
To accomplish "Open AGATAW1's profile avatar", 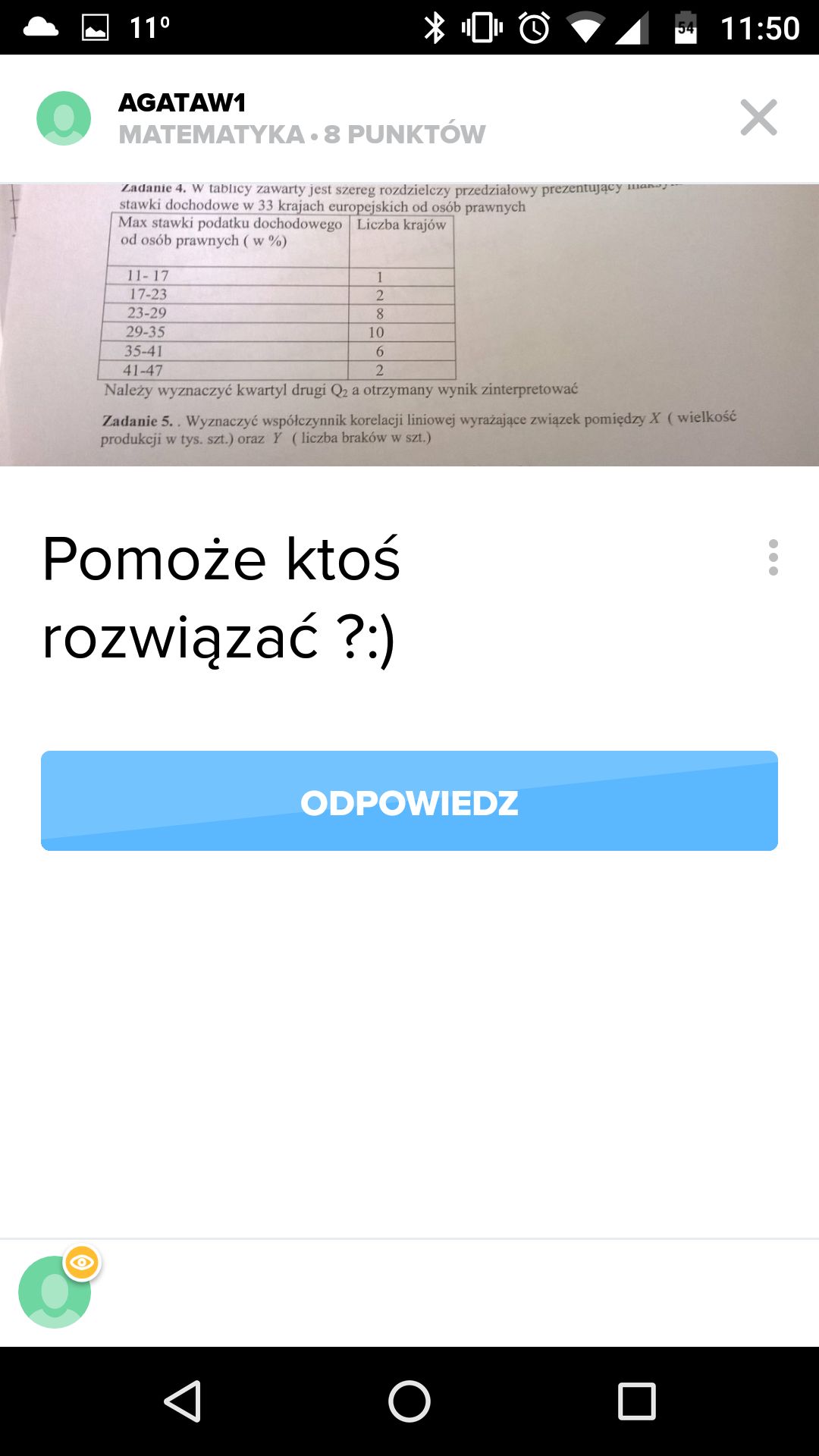I will click(x=64, y=118).
